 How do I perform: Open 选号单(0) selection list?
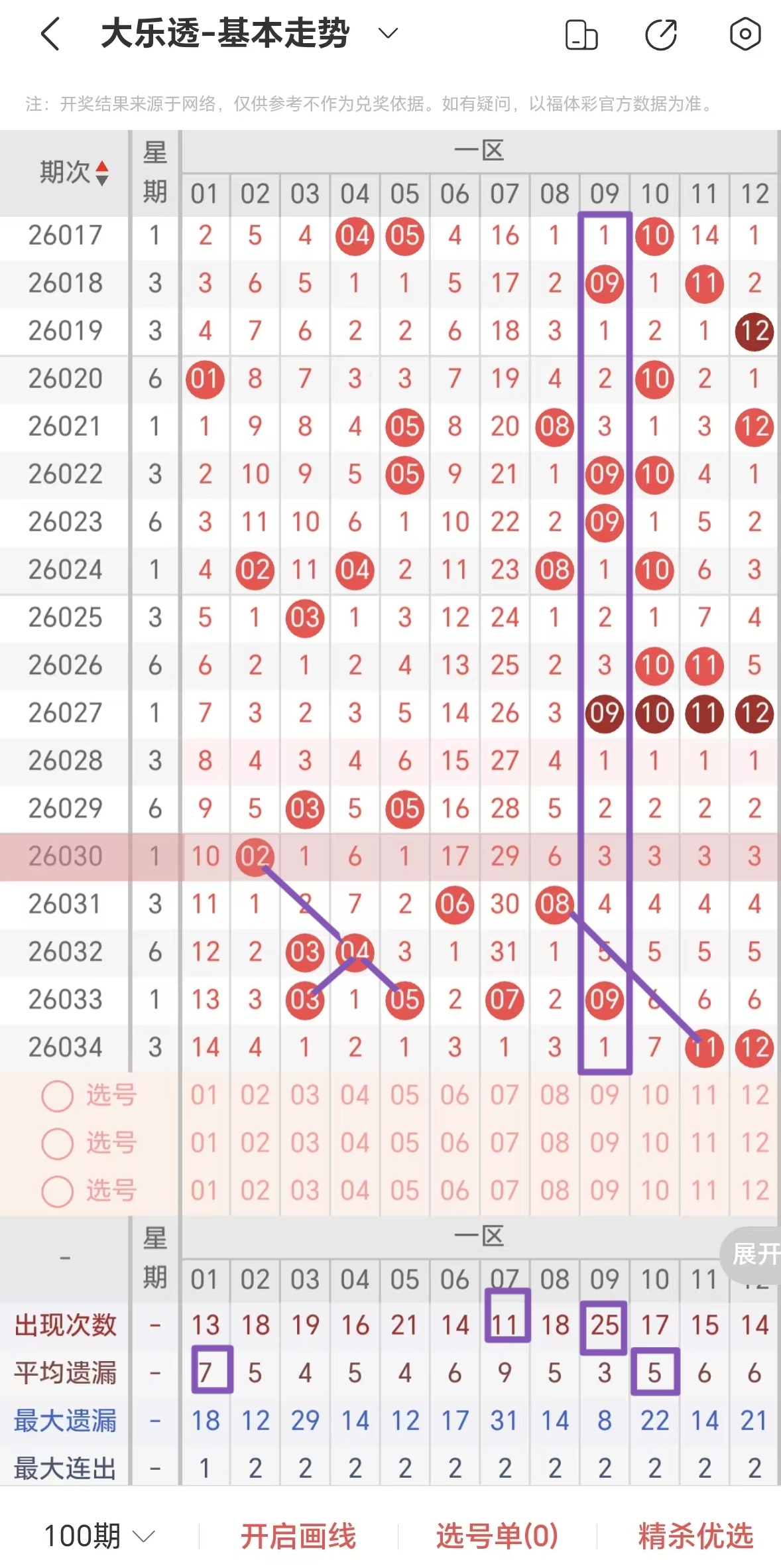[497, 1535]
